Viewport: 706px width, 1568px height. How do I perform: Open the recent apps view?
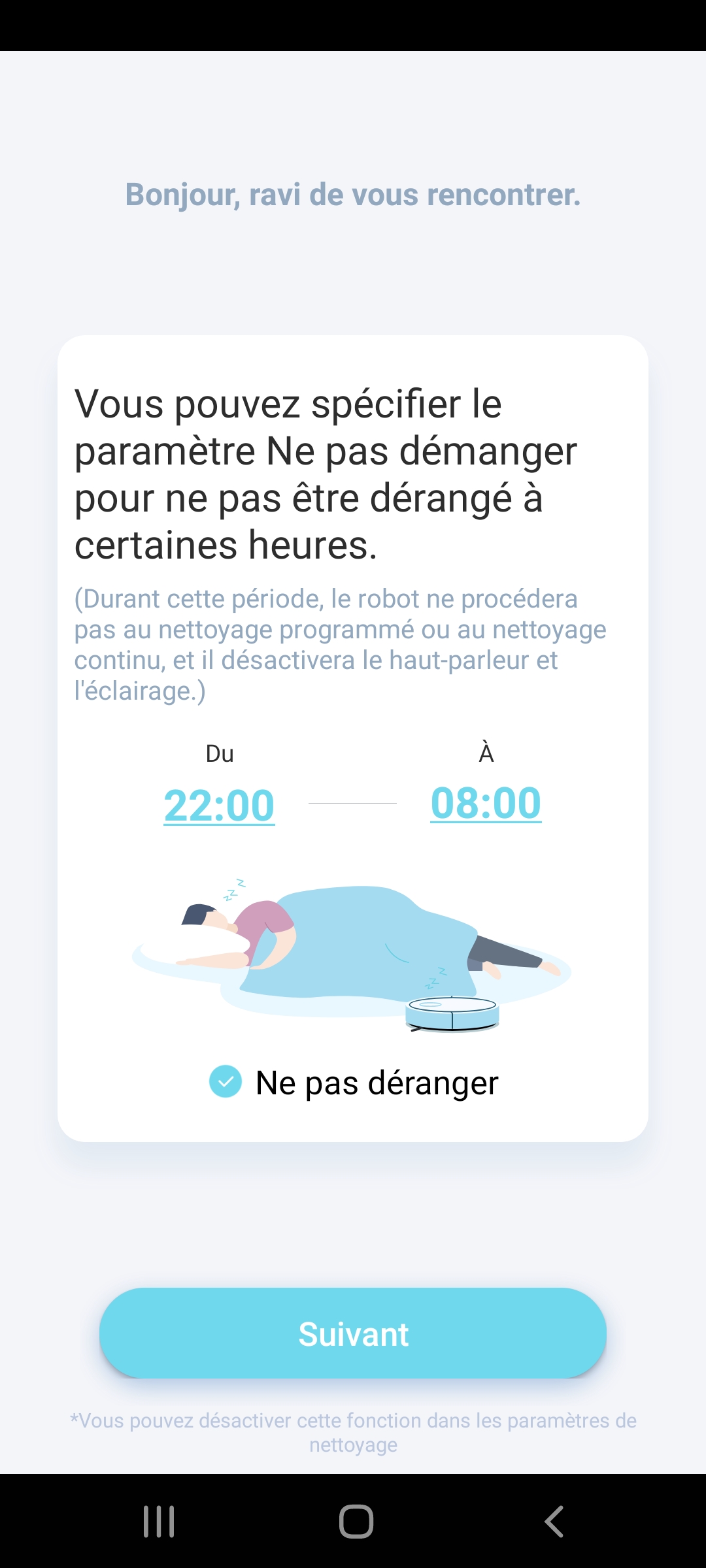click(x=159, y=1521)
